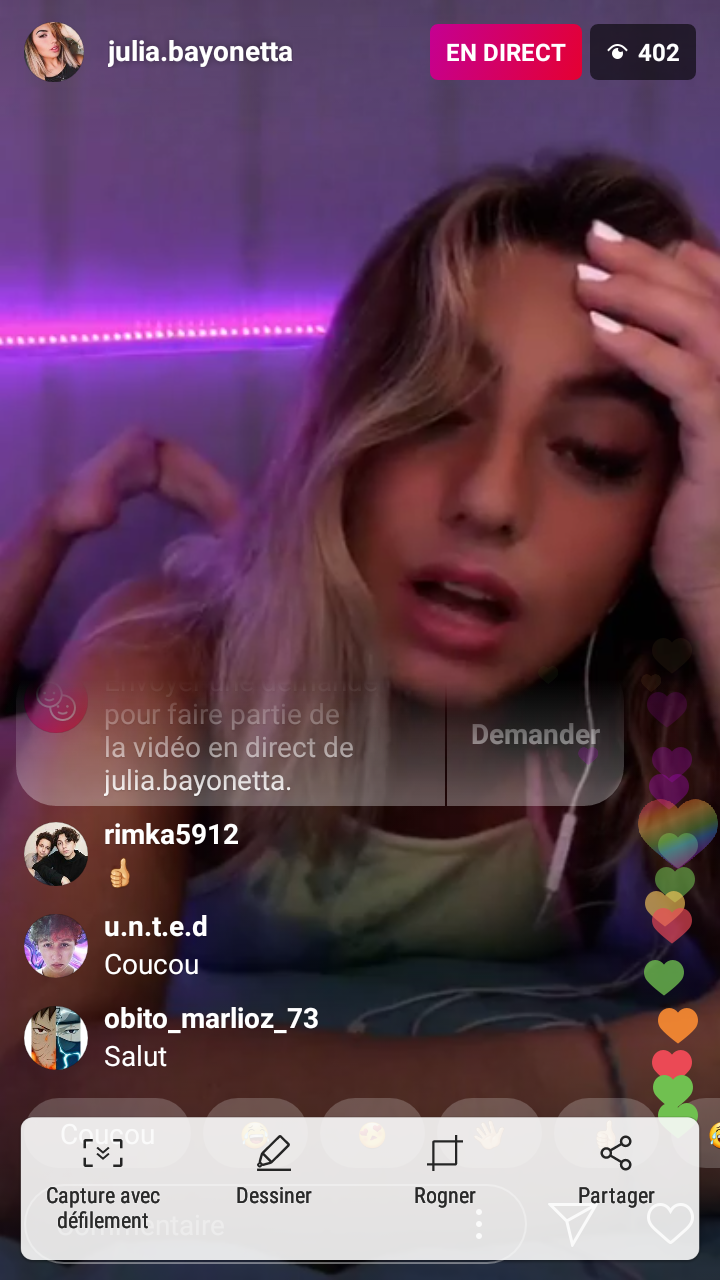View the 402 viewers list
Viewport: 720px width, 1280px height.
click(643, 52)
